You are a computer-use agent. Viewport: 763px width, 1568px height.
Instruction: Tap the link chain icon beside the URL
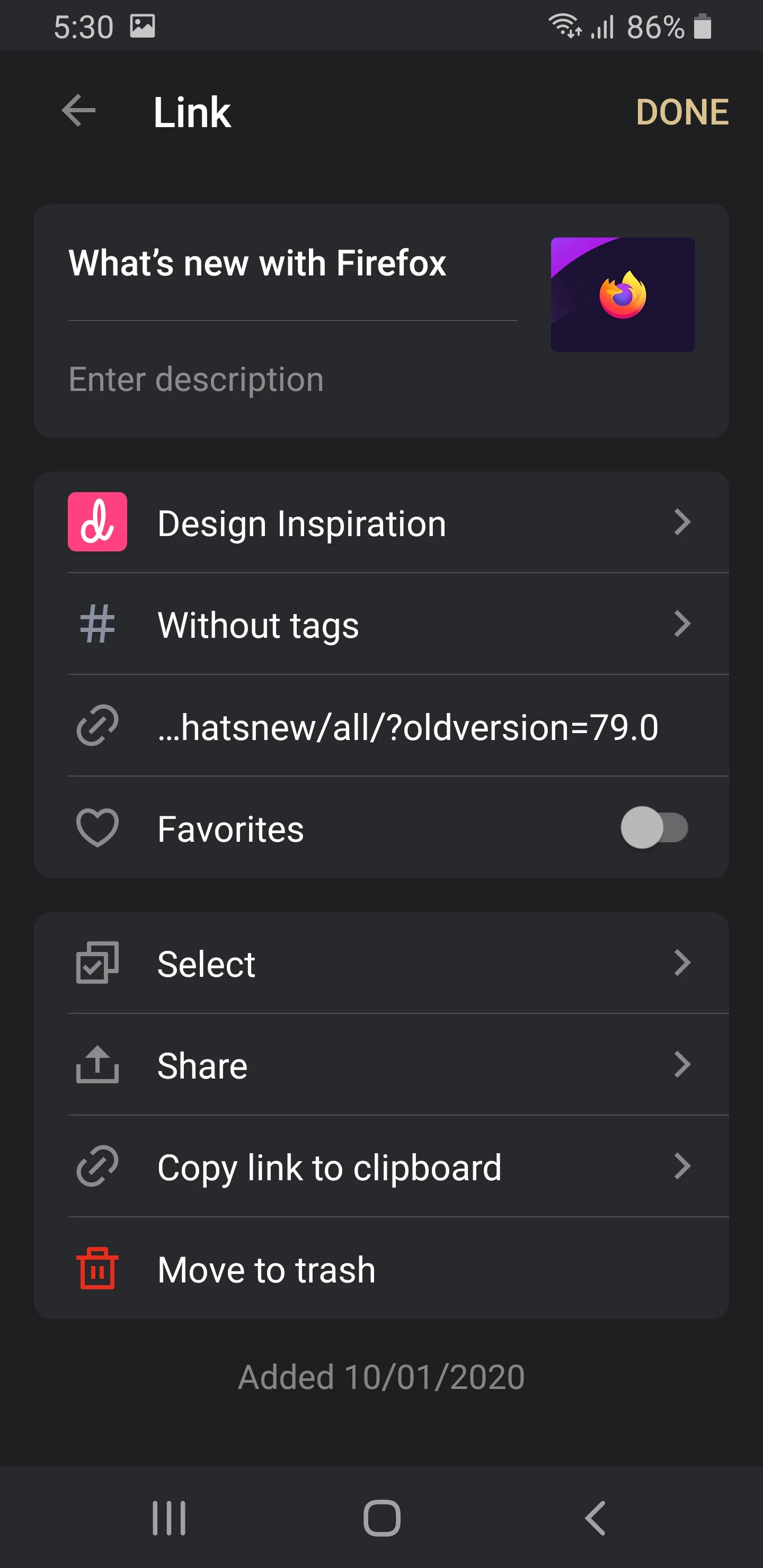pos(97,725)
